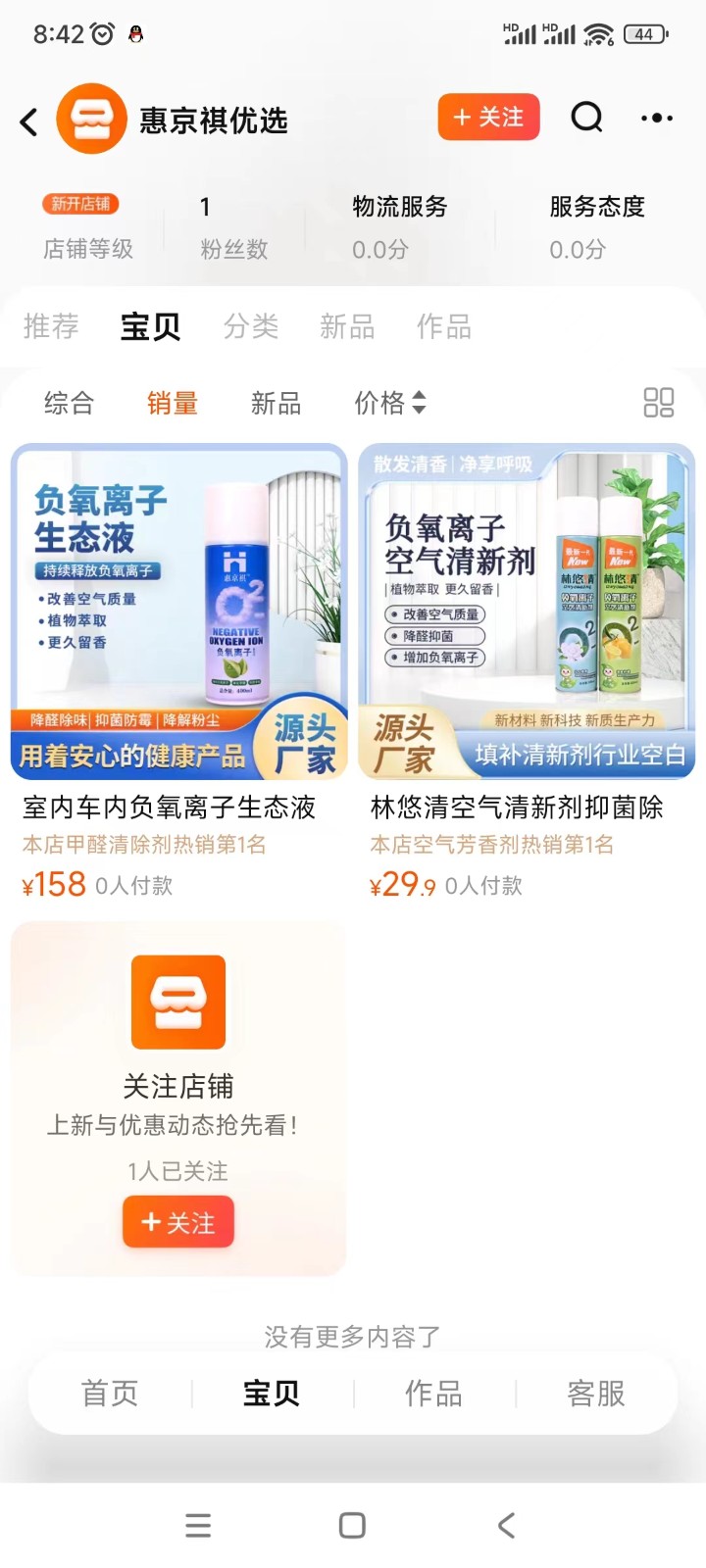This screenshot has width=706, height=1568.
Task: Sort products by 销量
Action: click(173, 403)
